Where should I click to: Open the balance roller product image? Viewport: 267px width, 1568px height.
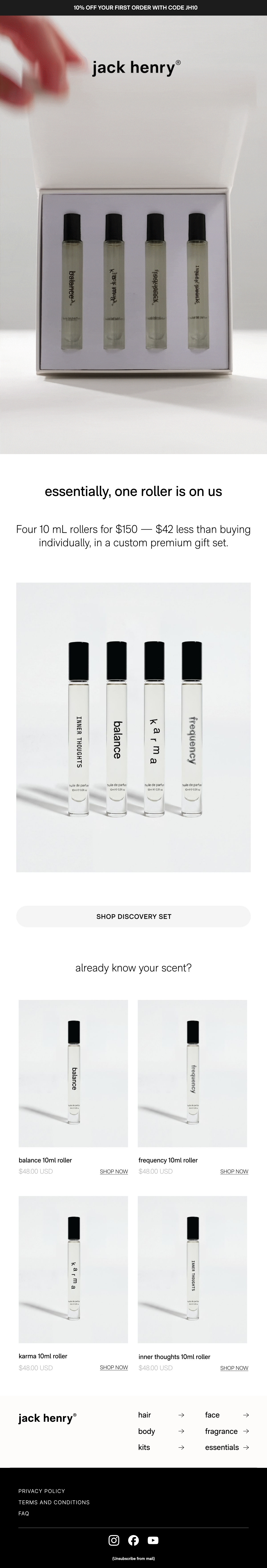74,1073
